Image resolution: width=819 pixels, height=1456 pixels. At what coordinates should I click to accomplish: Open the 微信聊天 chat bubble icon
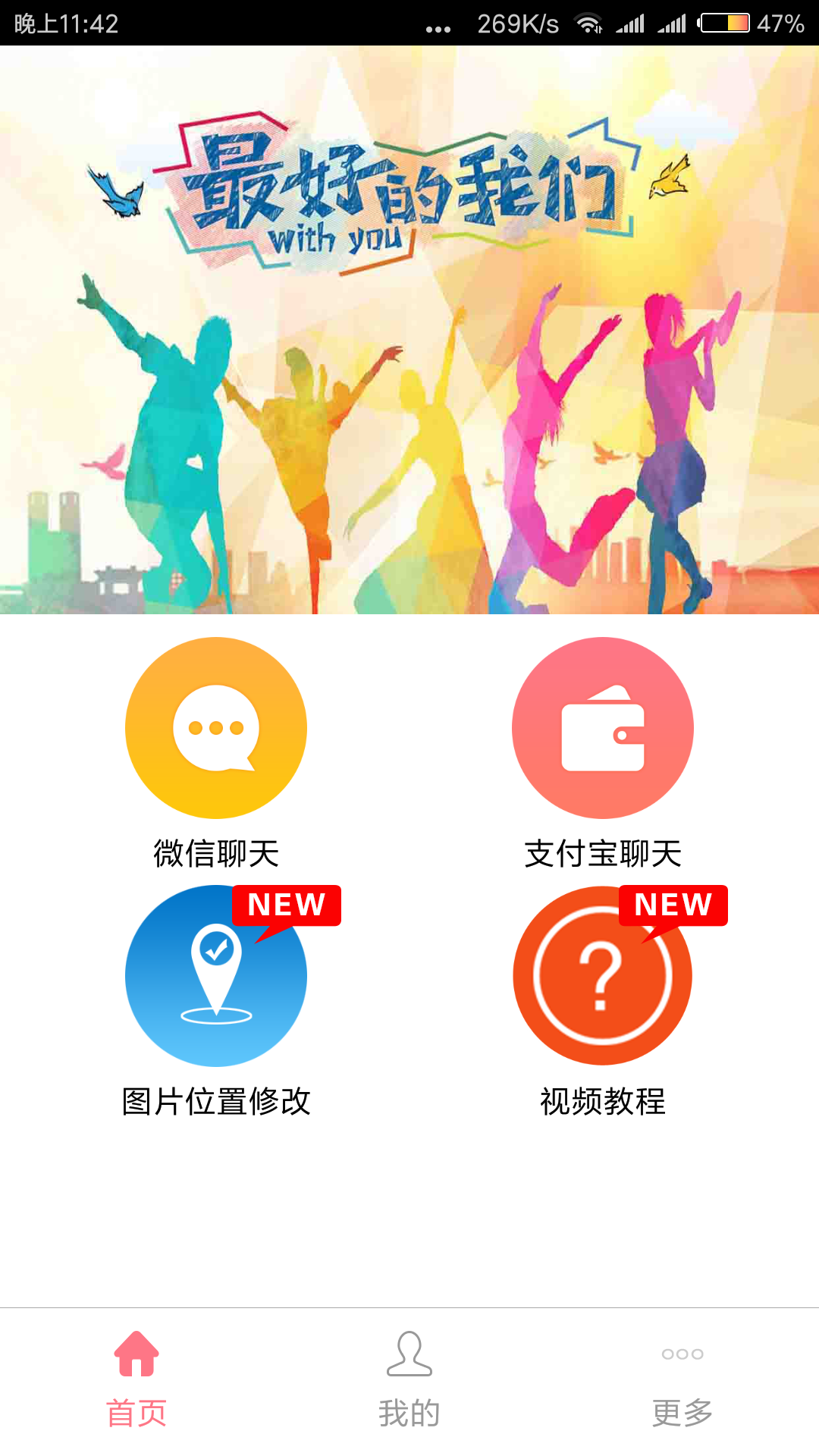(215, 726)
